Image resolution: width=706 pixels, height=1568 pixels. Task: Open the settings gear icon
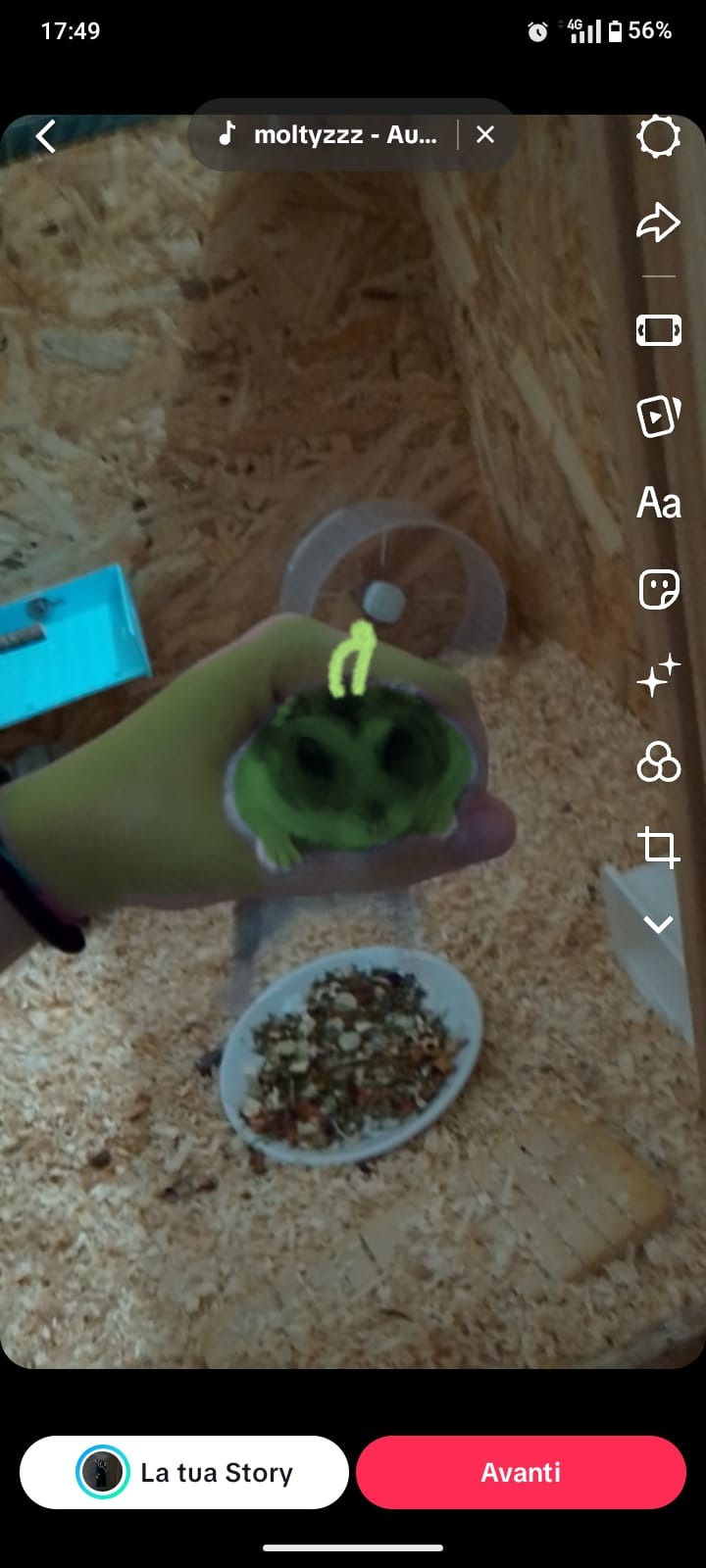(658, 136)
